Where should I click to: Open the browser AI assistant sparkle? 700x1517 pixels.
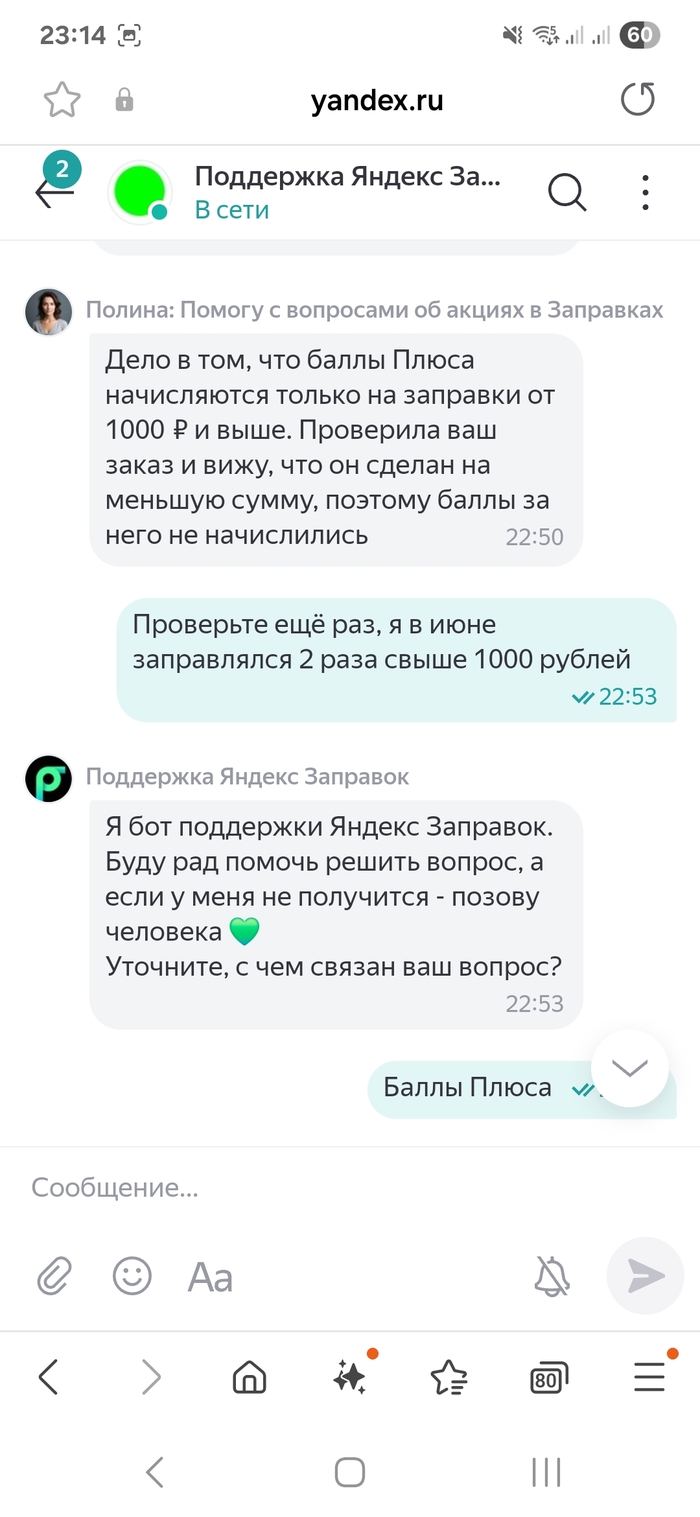(350, 1378)
